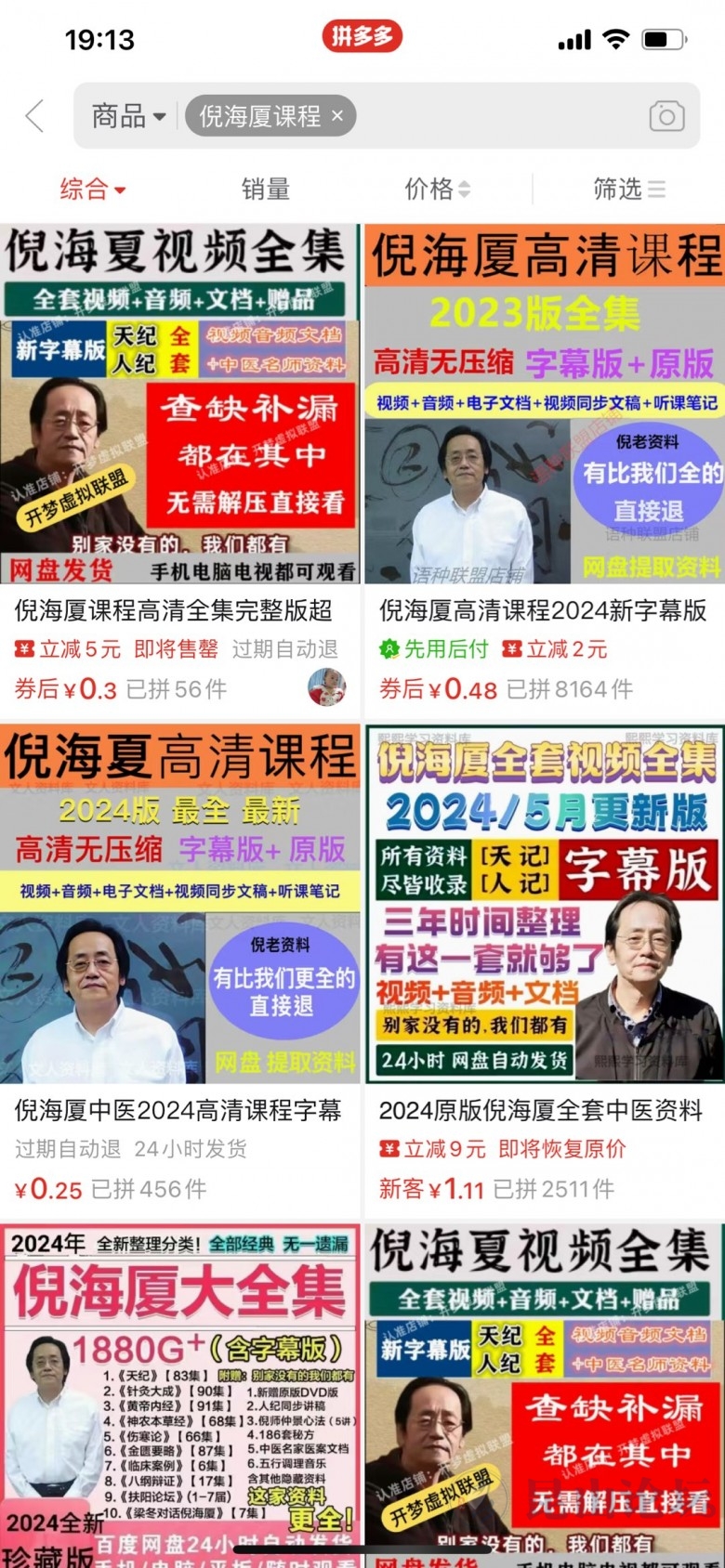725x1568 pixels.
Task: Open product 倪海厦高清课程2024新字幕版
Action: tap(543, 610)
